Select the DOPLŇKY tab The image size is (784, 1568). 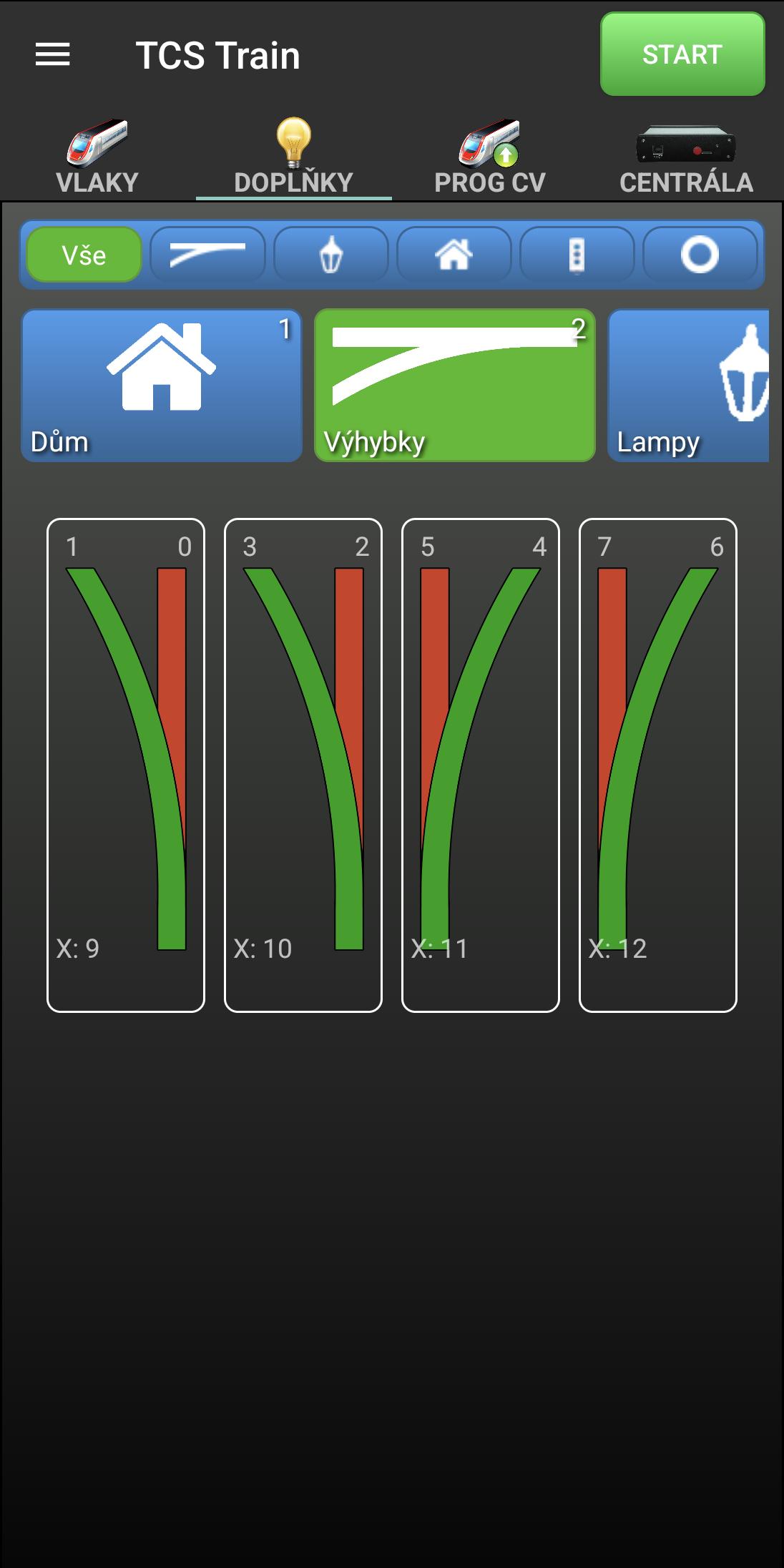point(294,157)
